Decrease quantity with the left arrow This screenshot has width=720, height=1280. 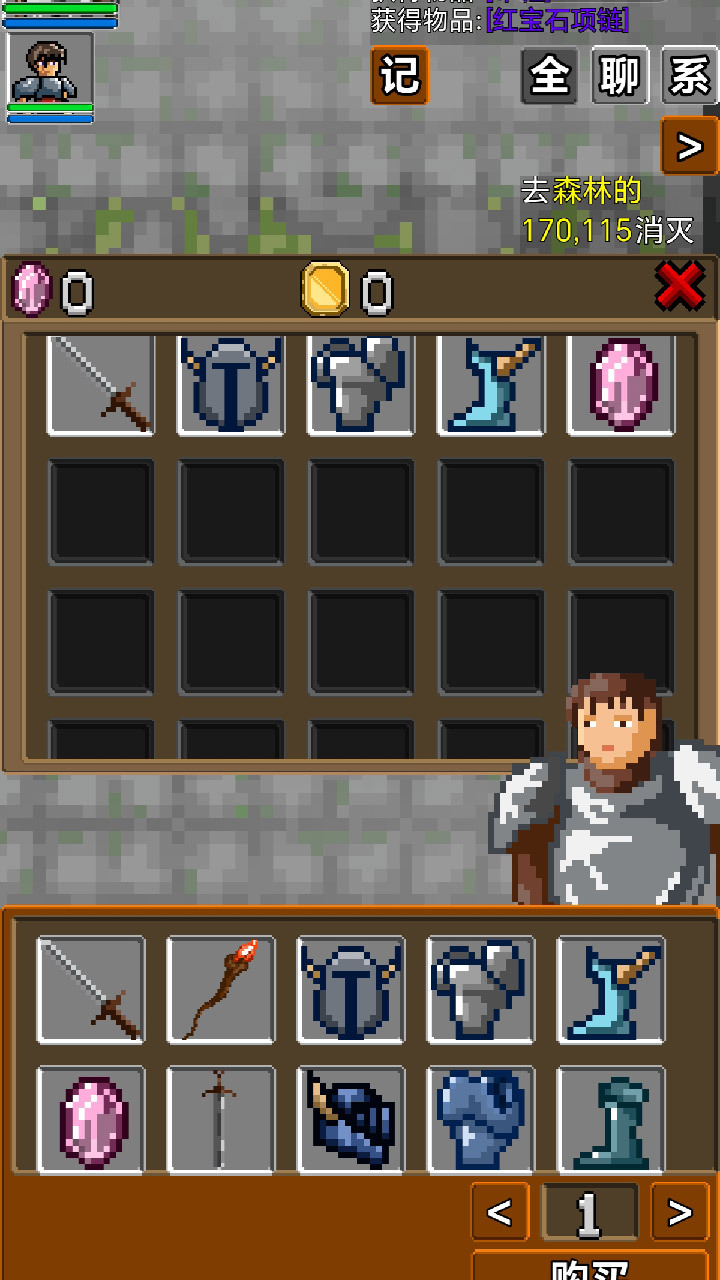click(499, 1212)
